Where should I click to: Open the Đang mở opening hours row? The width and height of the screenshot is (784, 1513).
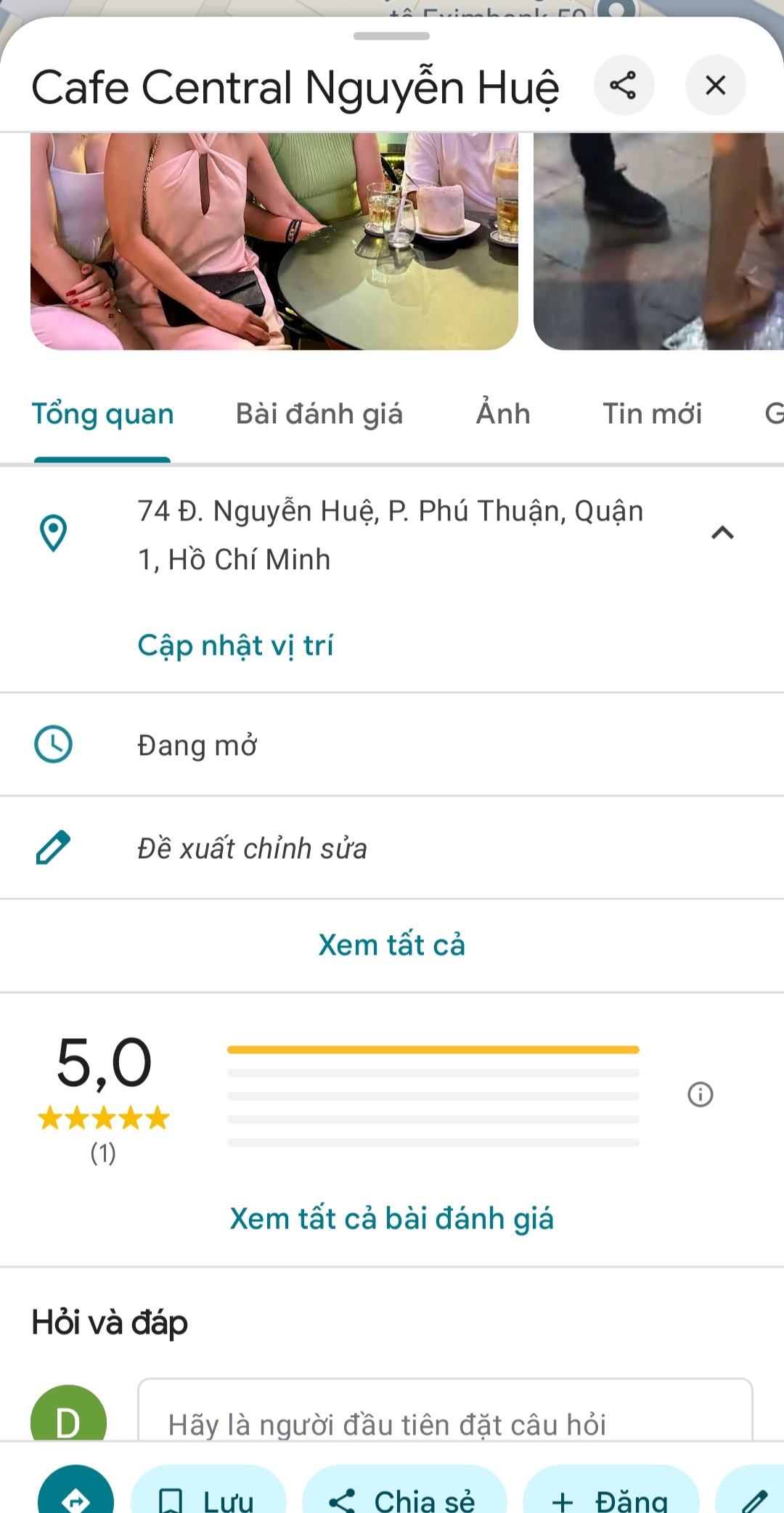click(392, 745)
